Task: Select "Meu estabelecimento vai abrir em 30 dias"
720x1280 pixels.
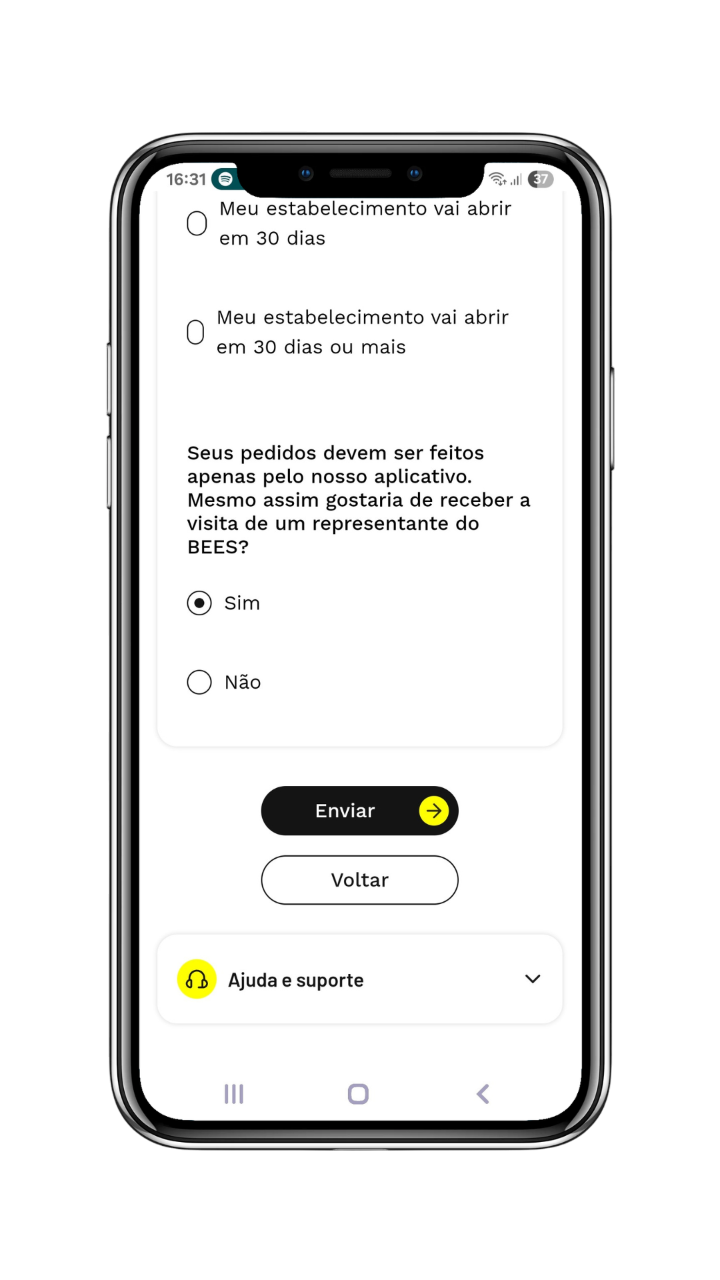Action: pos(197,224)
